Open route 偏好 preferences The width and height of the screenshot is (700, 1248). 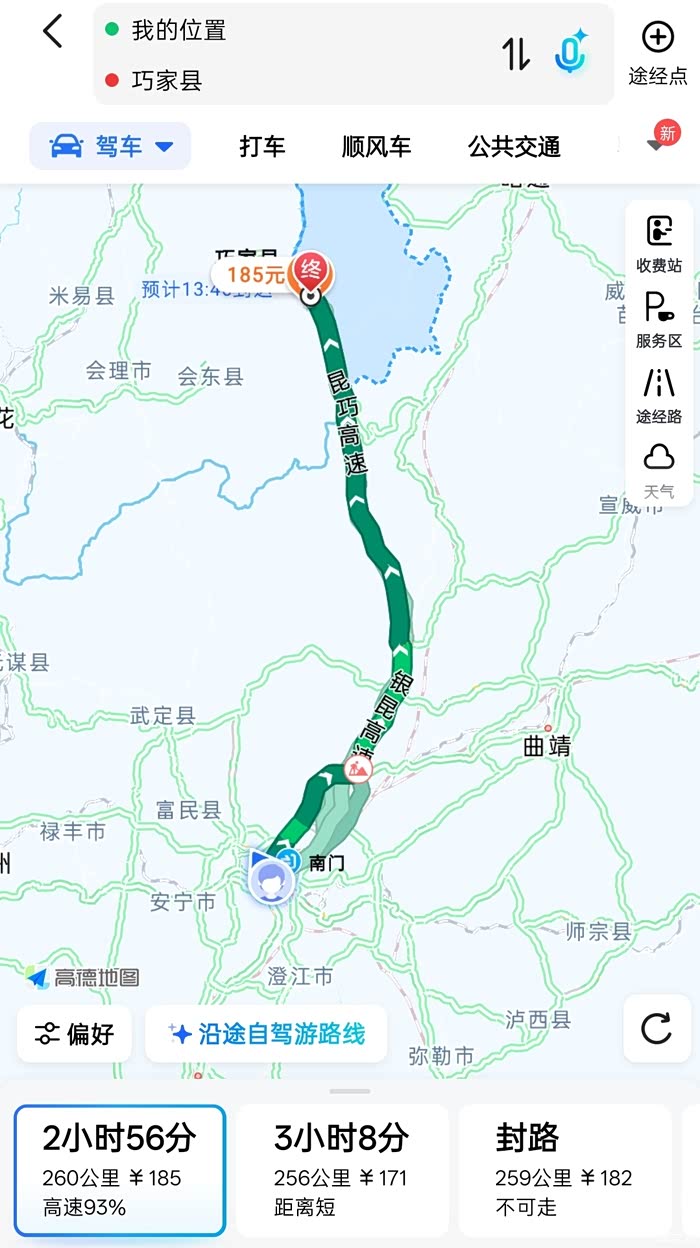74,1034
